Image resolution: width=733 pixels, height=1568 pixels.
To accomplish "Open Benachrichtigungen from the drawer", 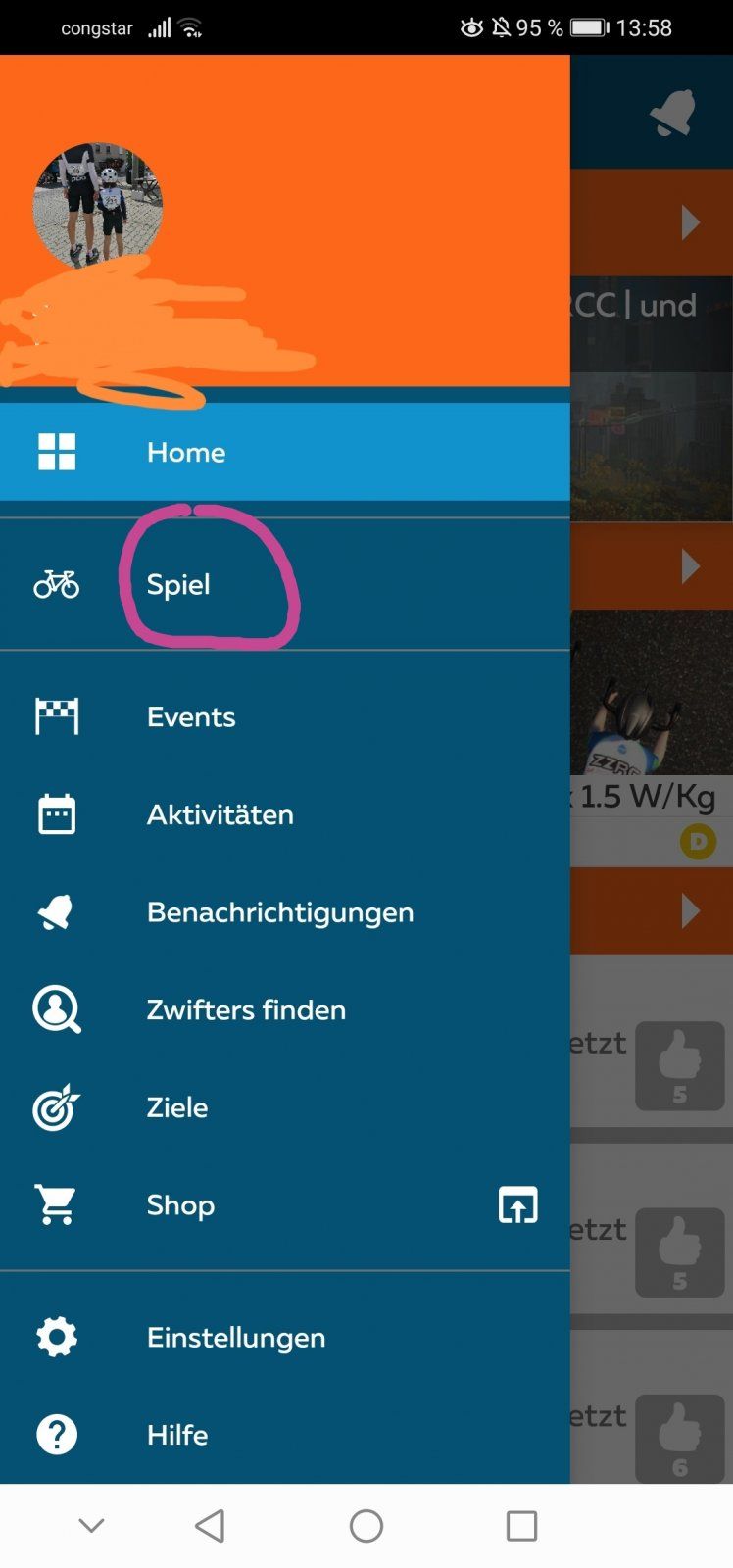I will click(x=279, y=912).
